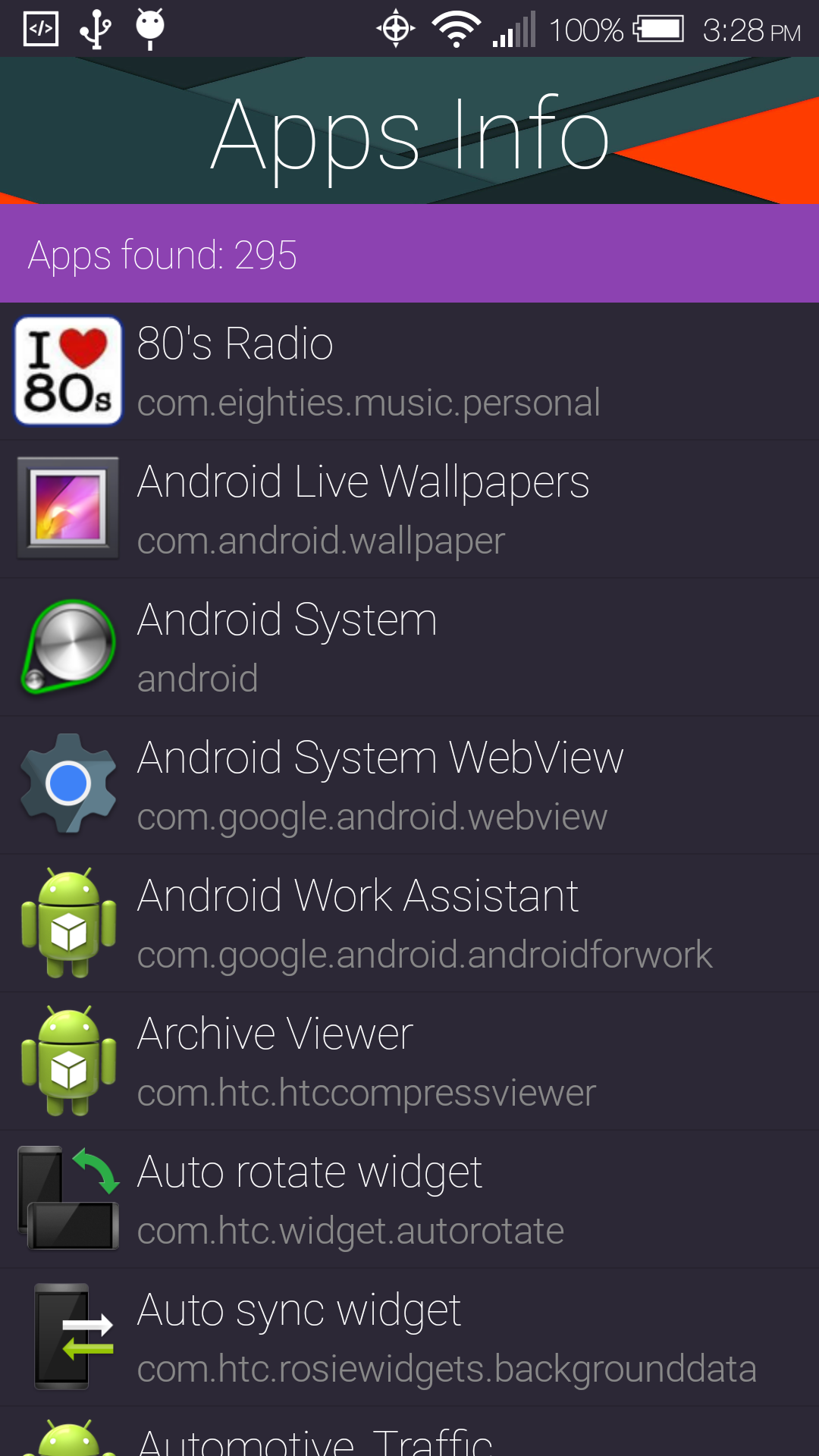View details for Android System
Image resolution: width=819 pixels, height=1456 pixels.
[x=409, y=648]
